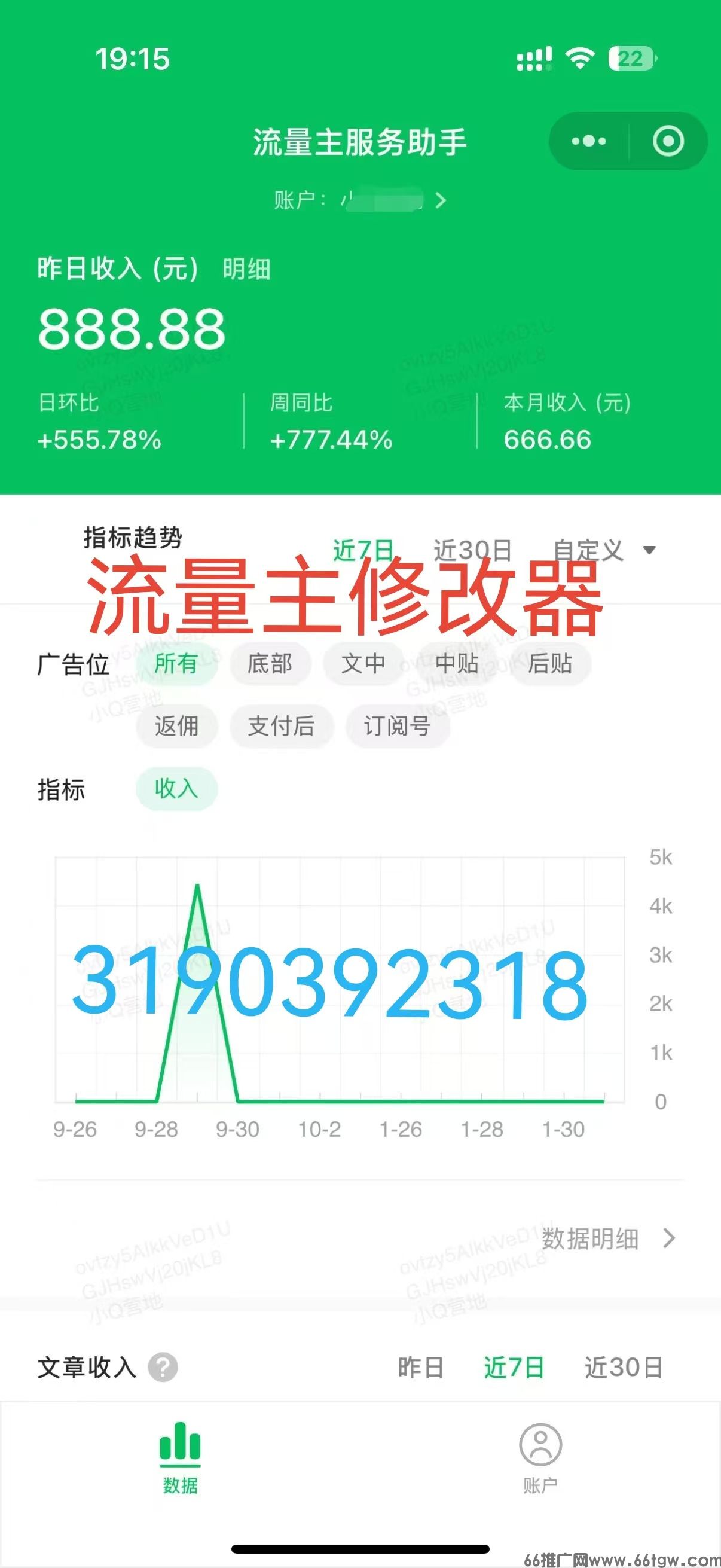The height and width of the screenshot is (1568, 721).
Task: Switch article income to 昨日
Action: [x=420, y=1368]
